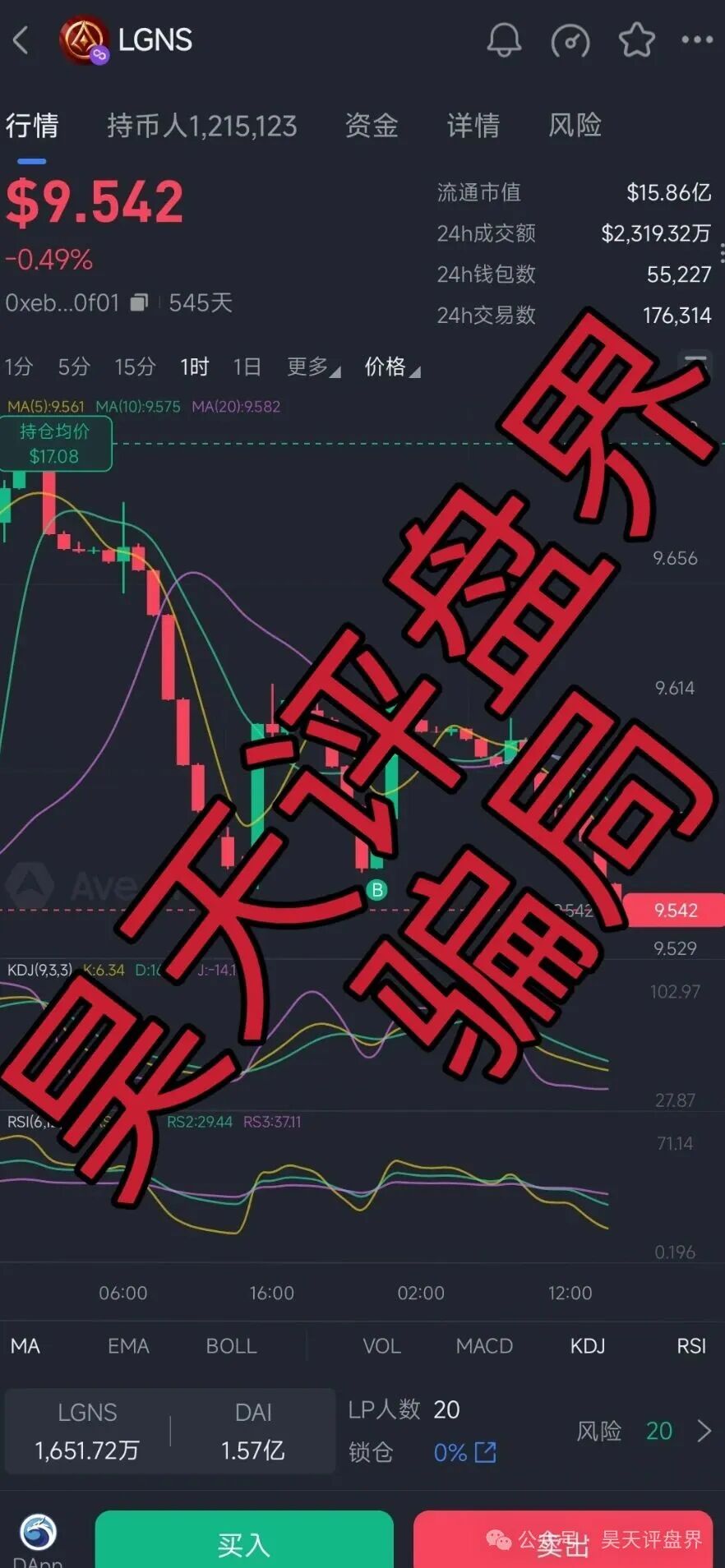Open the price alert bell
Image resolution: width=725 pixels, height=1568 pixels.
click(x=504, y=39)
